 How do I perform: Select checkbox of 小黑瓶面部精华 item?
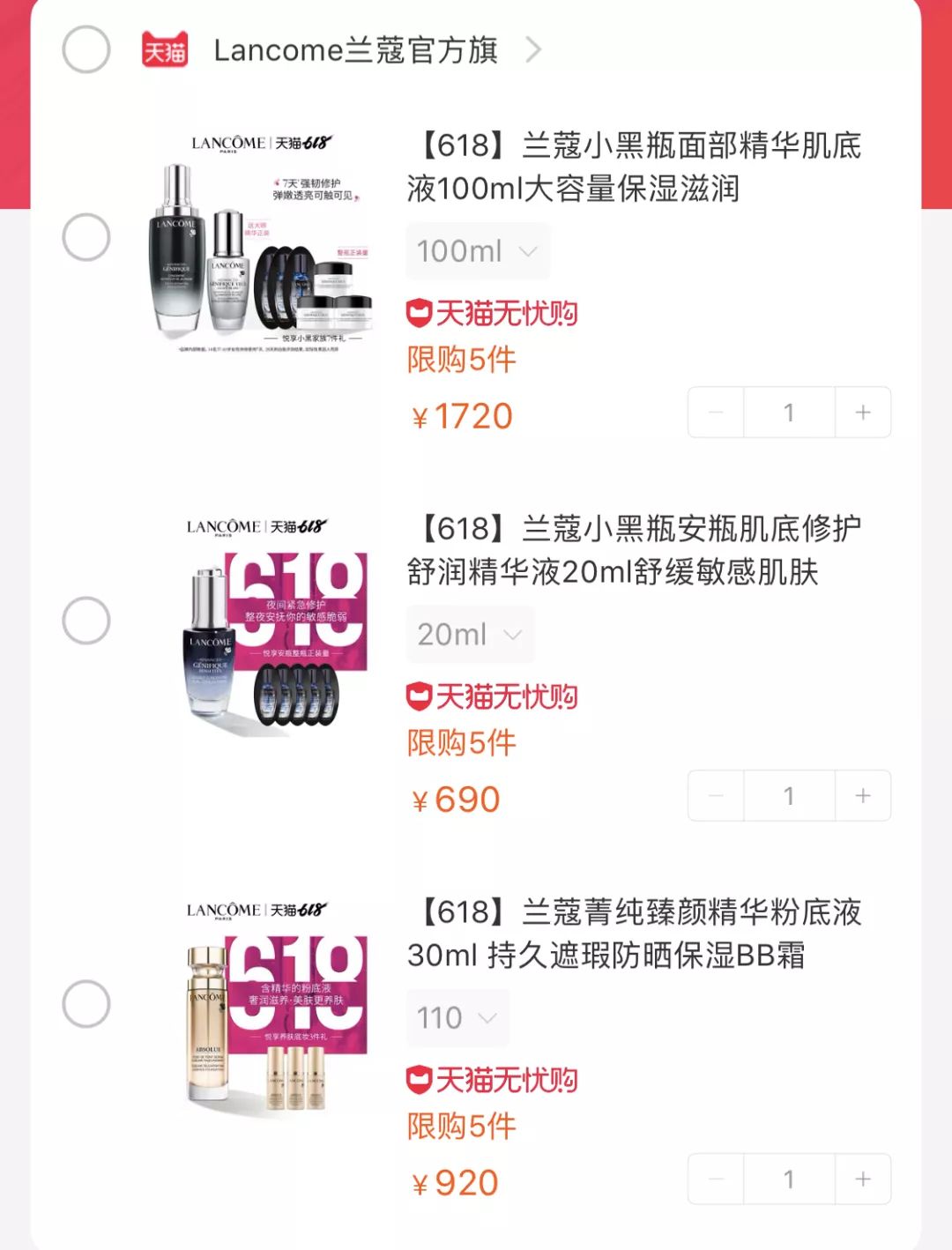[x=86, y=236]
